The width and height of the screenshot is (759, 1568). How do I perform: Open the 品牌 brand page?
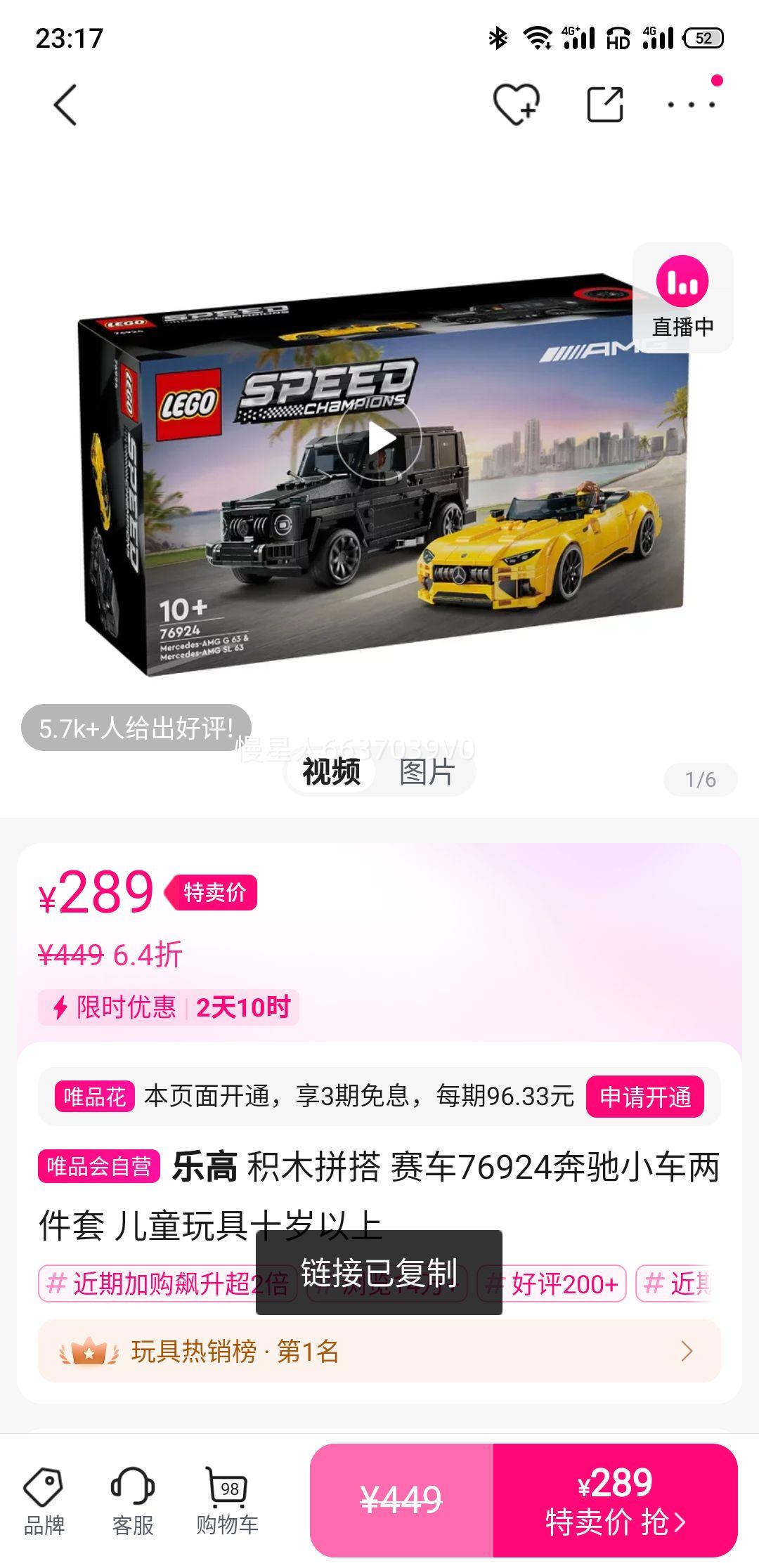[44, 1501]
